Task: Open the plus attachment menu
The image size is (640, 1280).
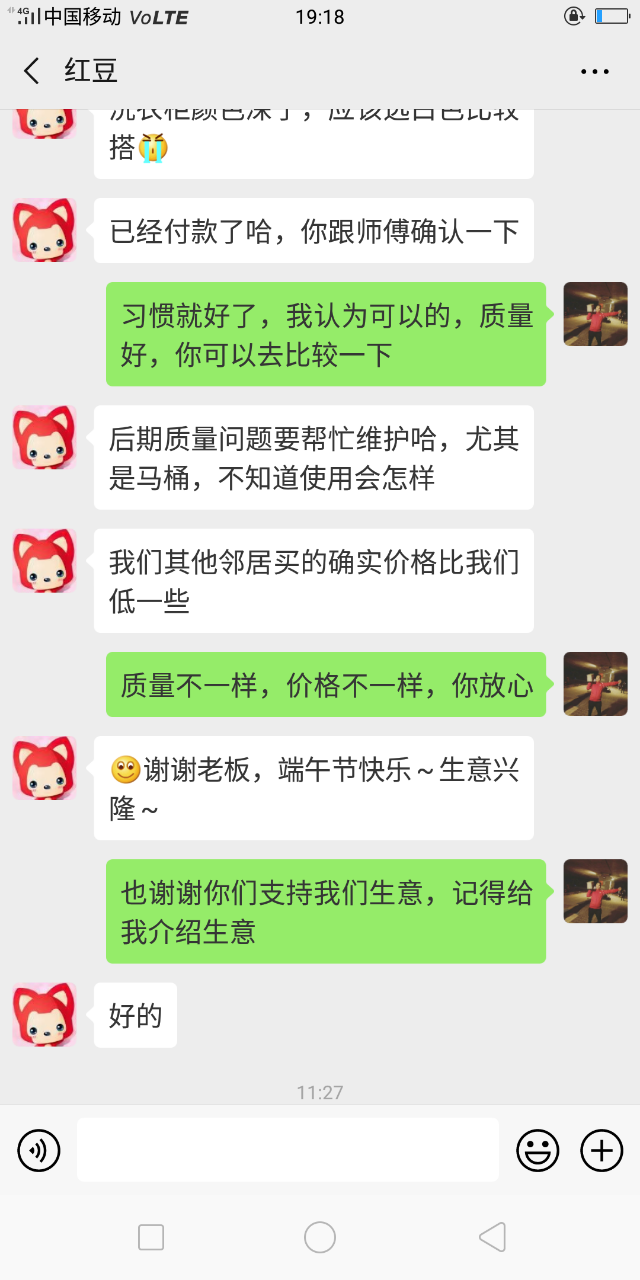Action: point(601,1150)
